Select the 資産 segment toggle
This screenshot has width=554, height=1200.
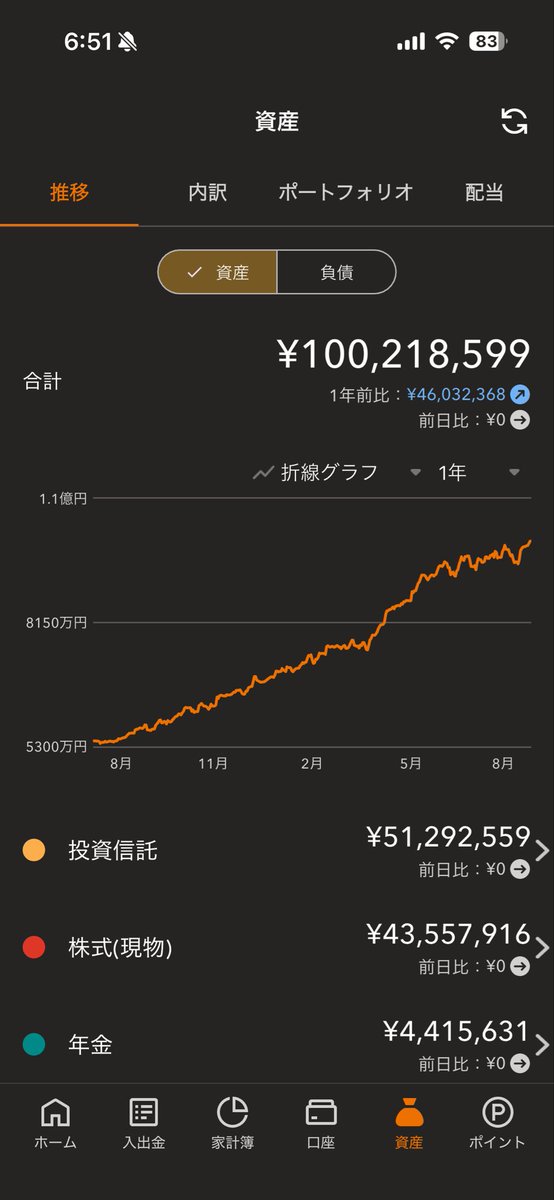(x=217, y=272)
